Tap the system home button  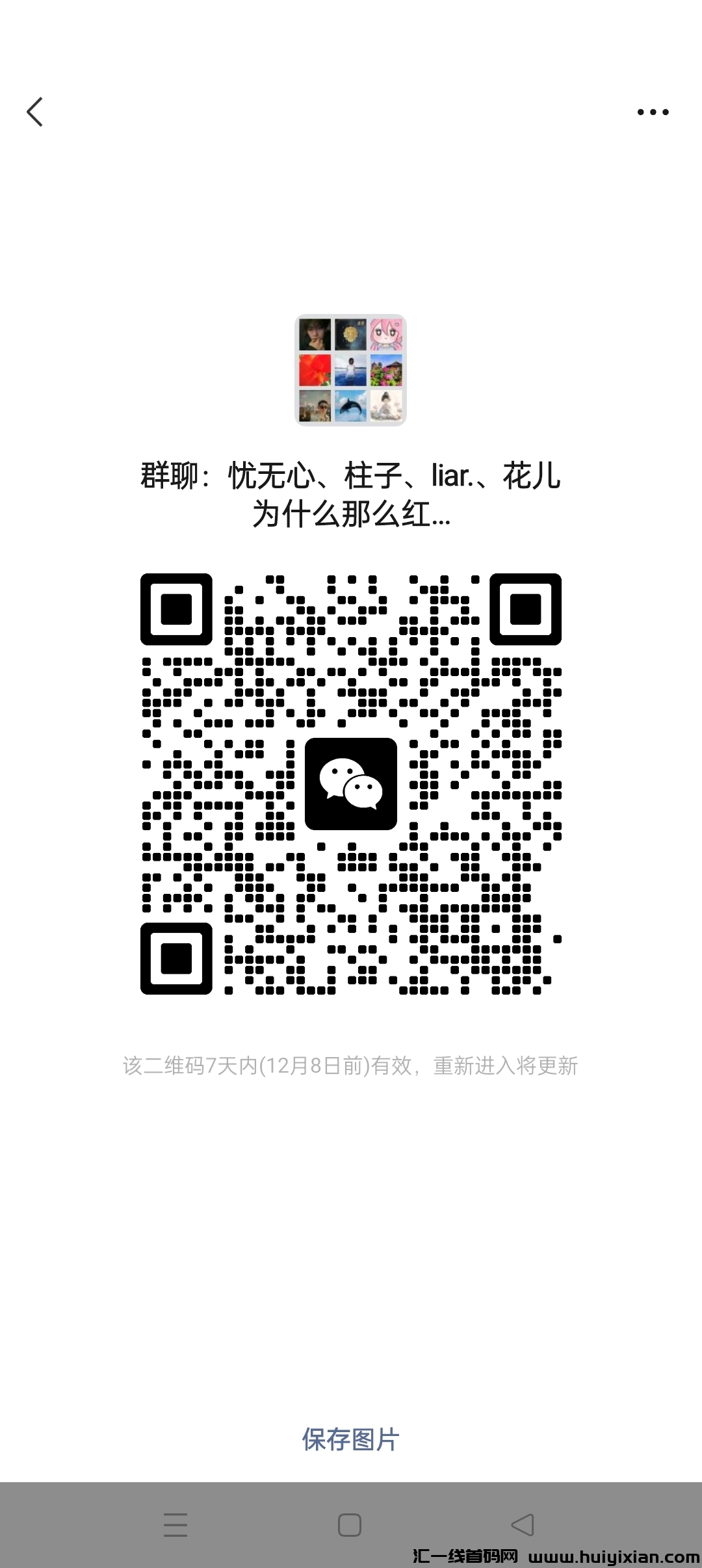tap(350, 1524)
